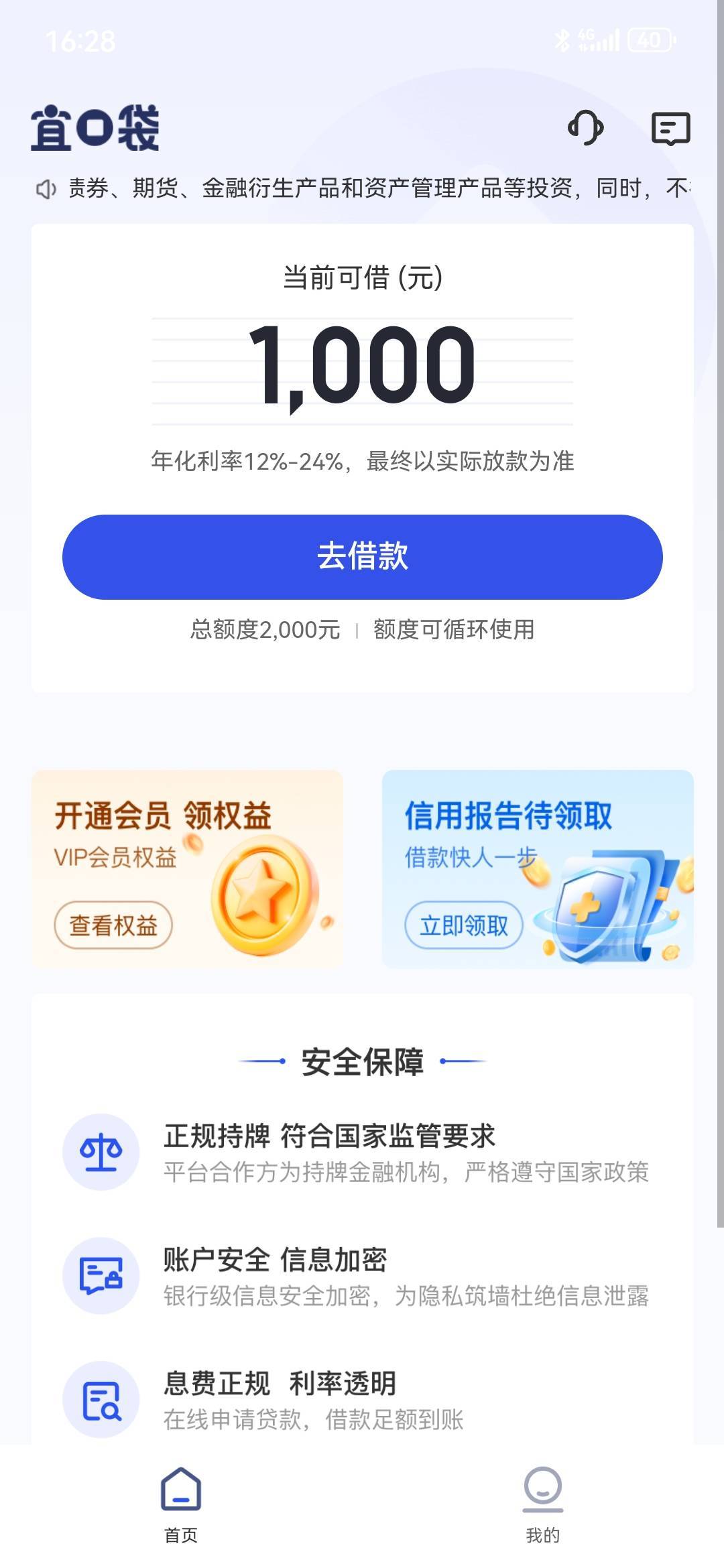The width and height of the screenshot is (724, 1568).
Task: Tap 查看权益 for VIP membership
Action: (x=113, y=925)
